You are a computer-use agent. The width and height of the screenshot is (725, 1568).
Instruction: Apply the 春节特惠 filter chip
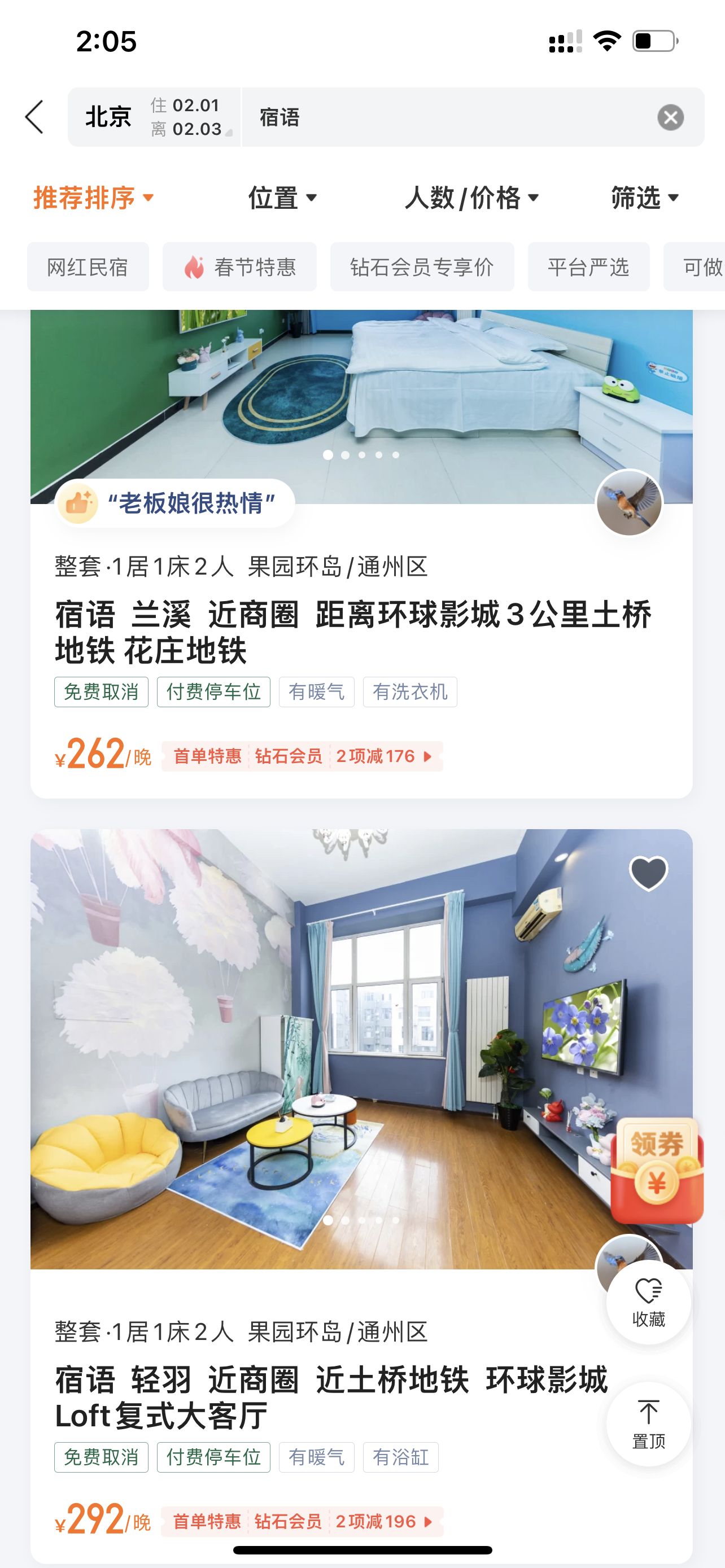point(239,266)
